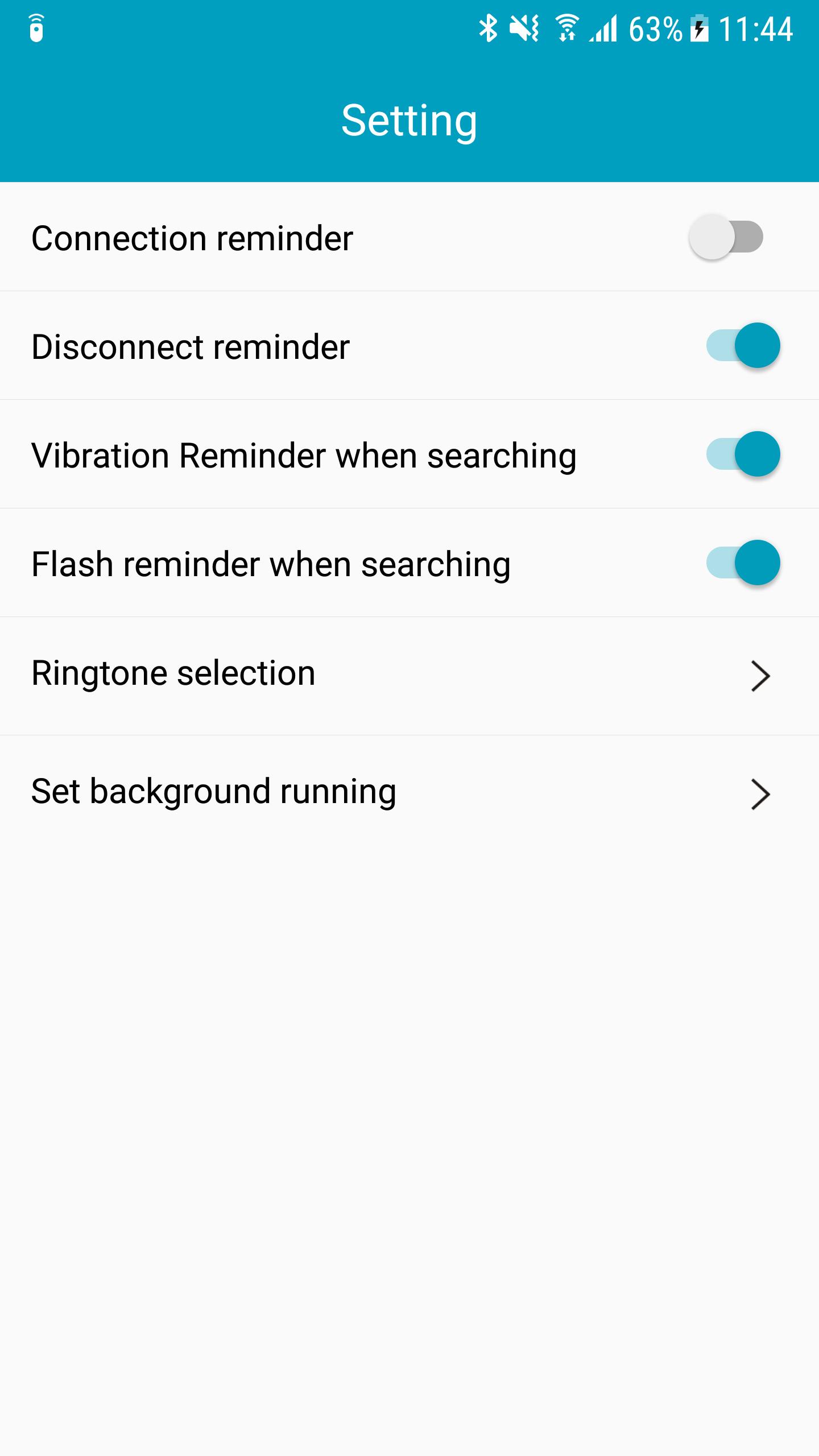The image size is (819, 1456).
Task: Enable the Connection reminder switch
Action: 726,237
